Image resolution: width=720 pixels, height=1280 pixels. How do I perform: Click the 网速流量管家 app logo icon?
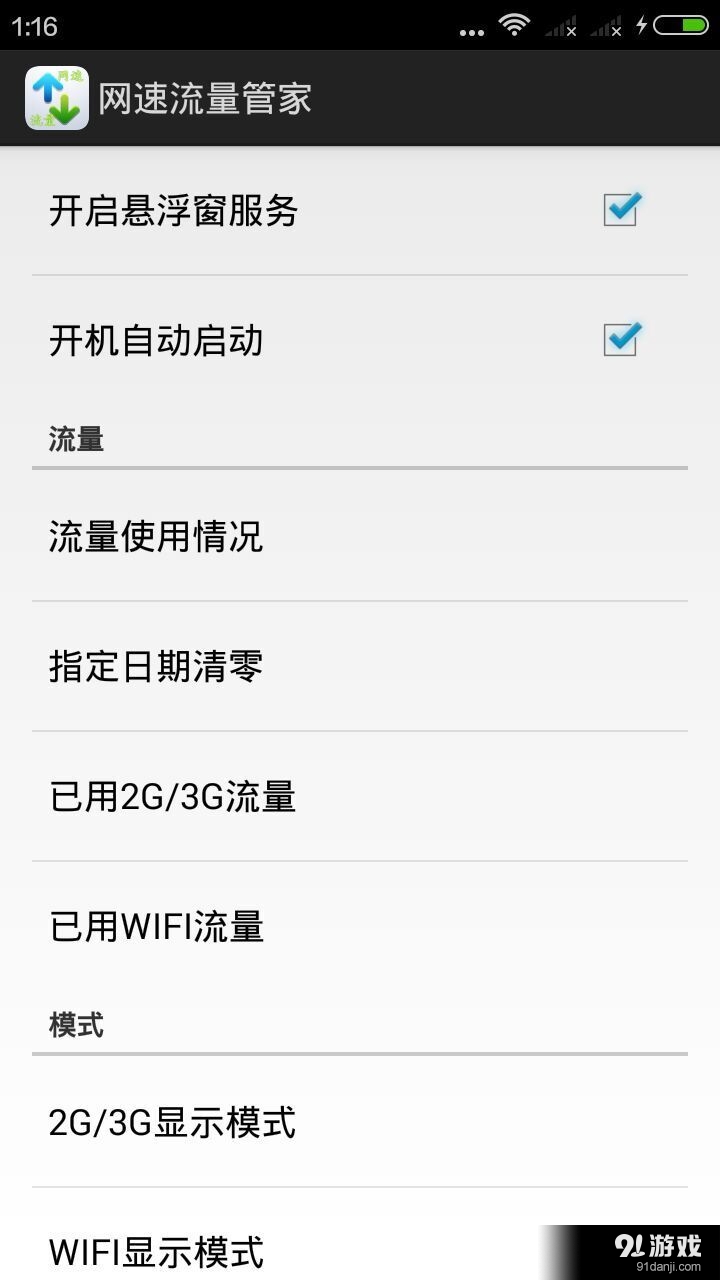click(56, 97)
